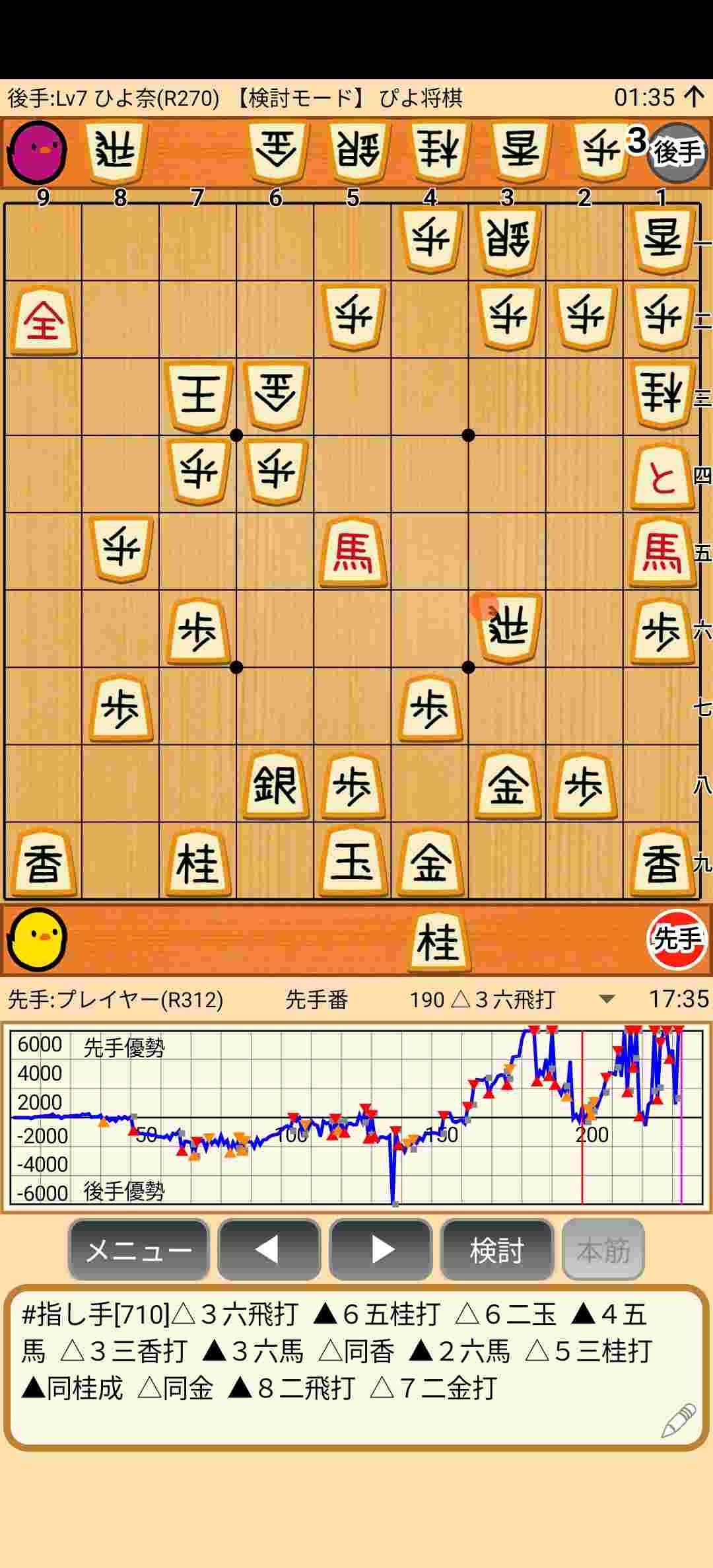This screenshot has height=1568, width=713.
Task: Expand the move list dropdown arrow
Action: pyautogui.click(x=606, y=999)
